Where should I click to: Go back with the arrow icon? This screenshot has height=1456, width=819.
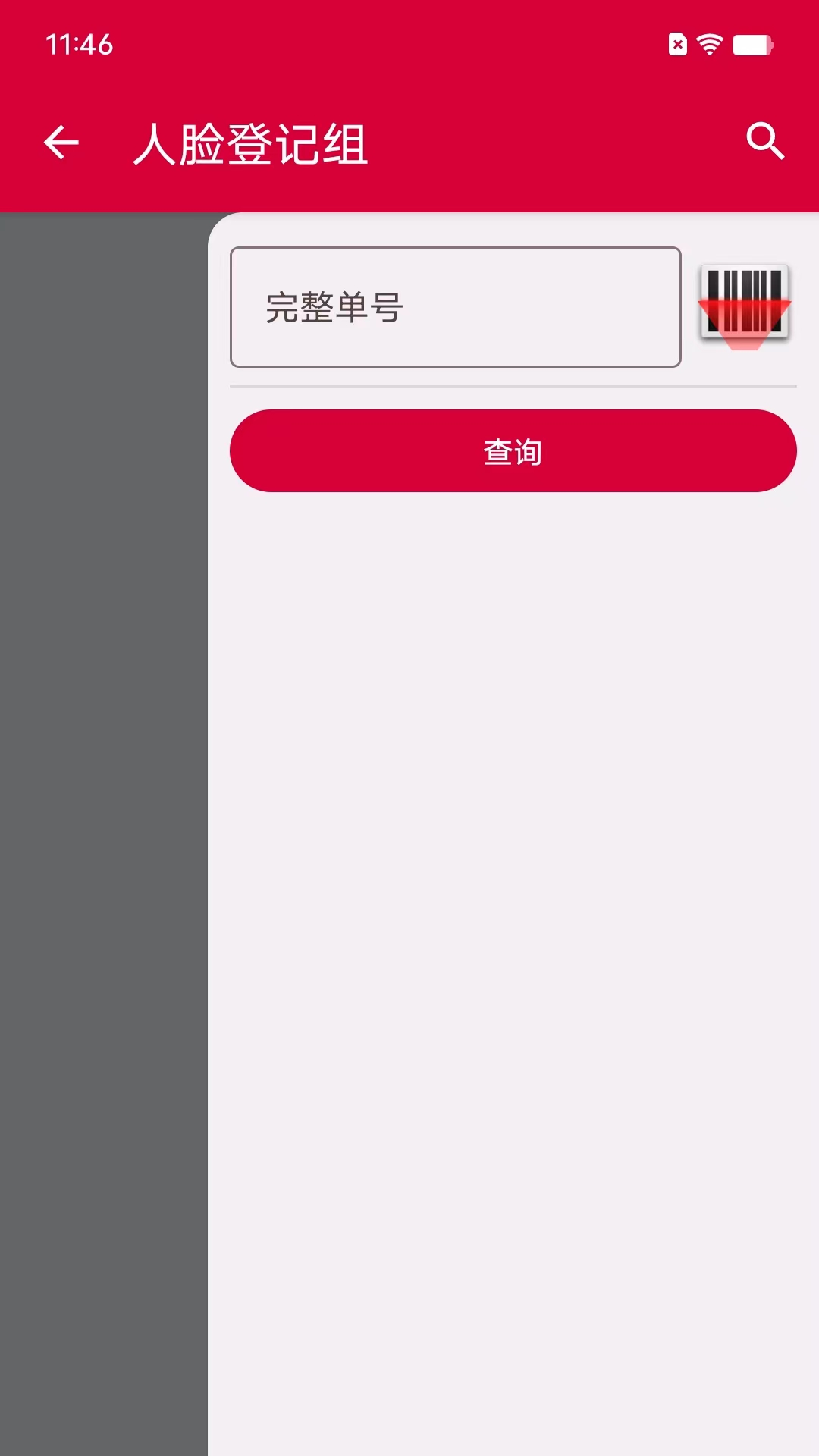tap(61, 143)
